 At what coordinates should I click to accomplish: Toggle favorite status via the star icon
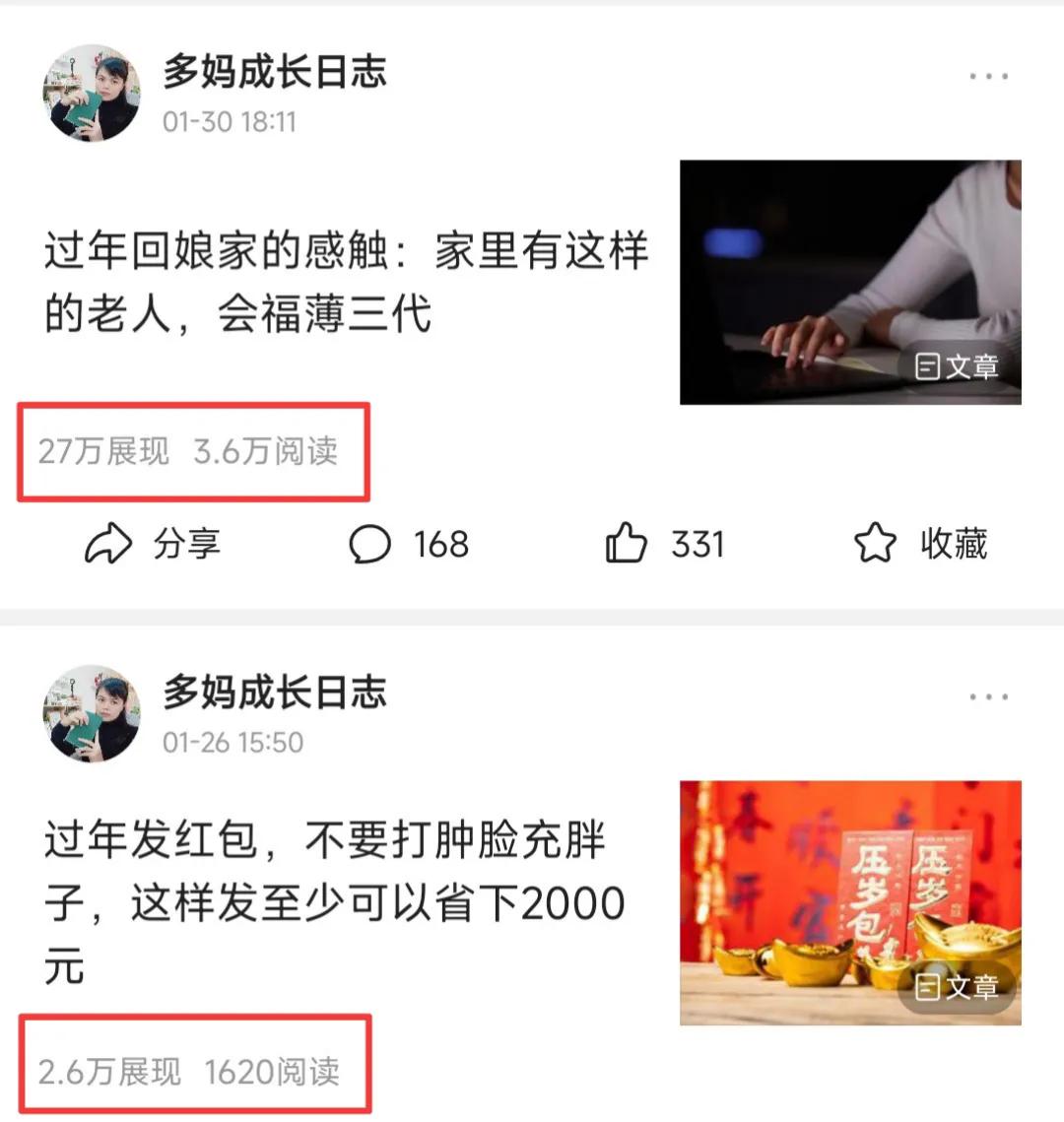click(873, 543)
